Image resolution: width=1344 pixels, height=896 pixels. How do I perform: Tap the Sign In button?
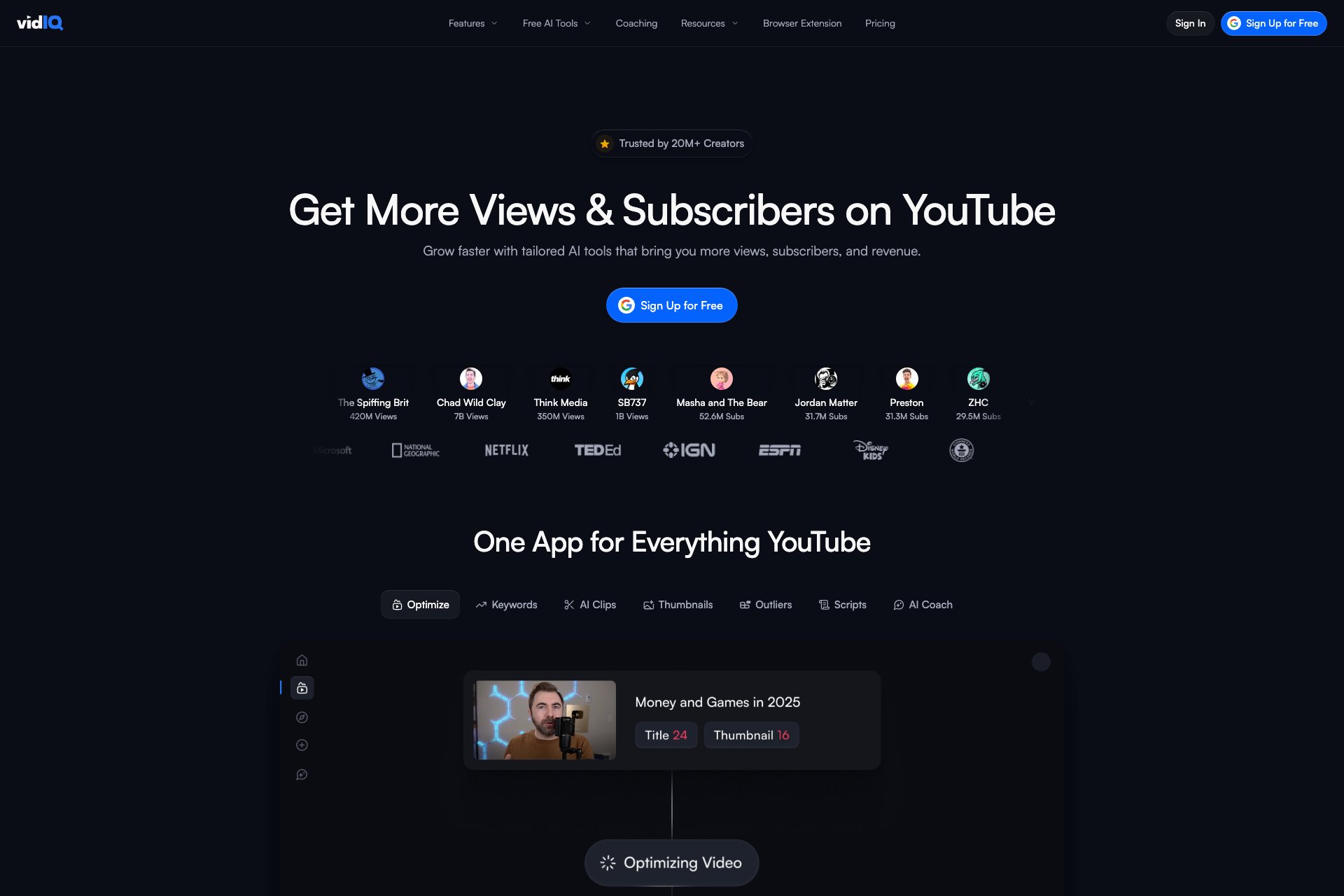[1190, 23]
